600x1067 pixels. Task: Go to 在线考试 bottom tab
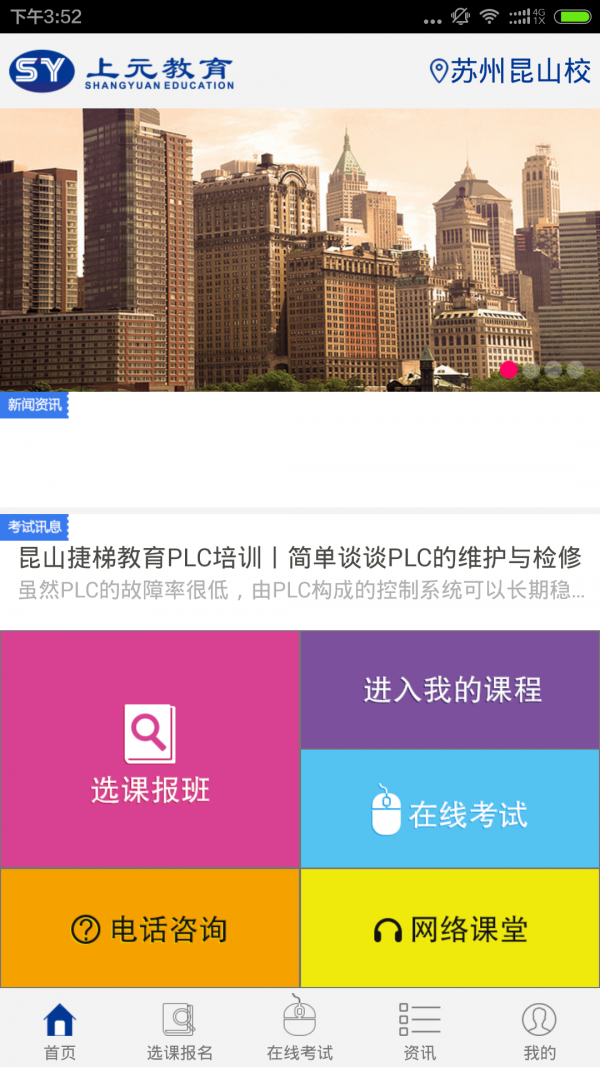(300, 1031)
